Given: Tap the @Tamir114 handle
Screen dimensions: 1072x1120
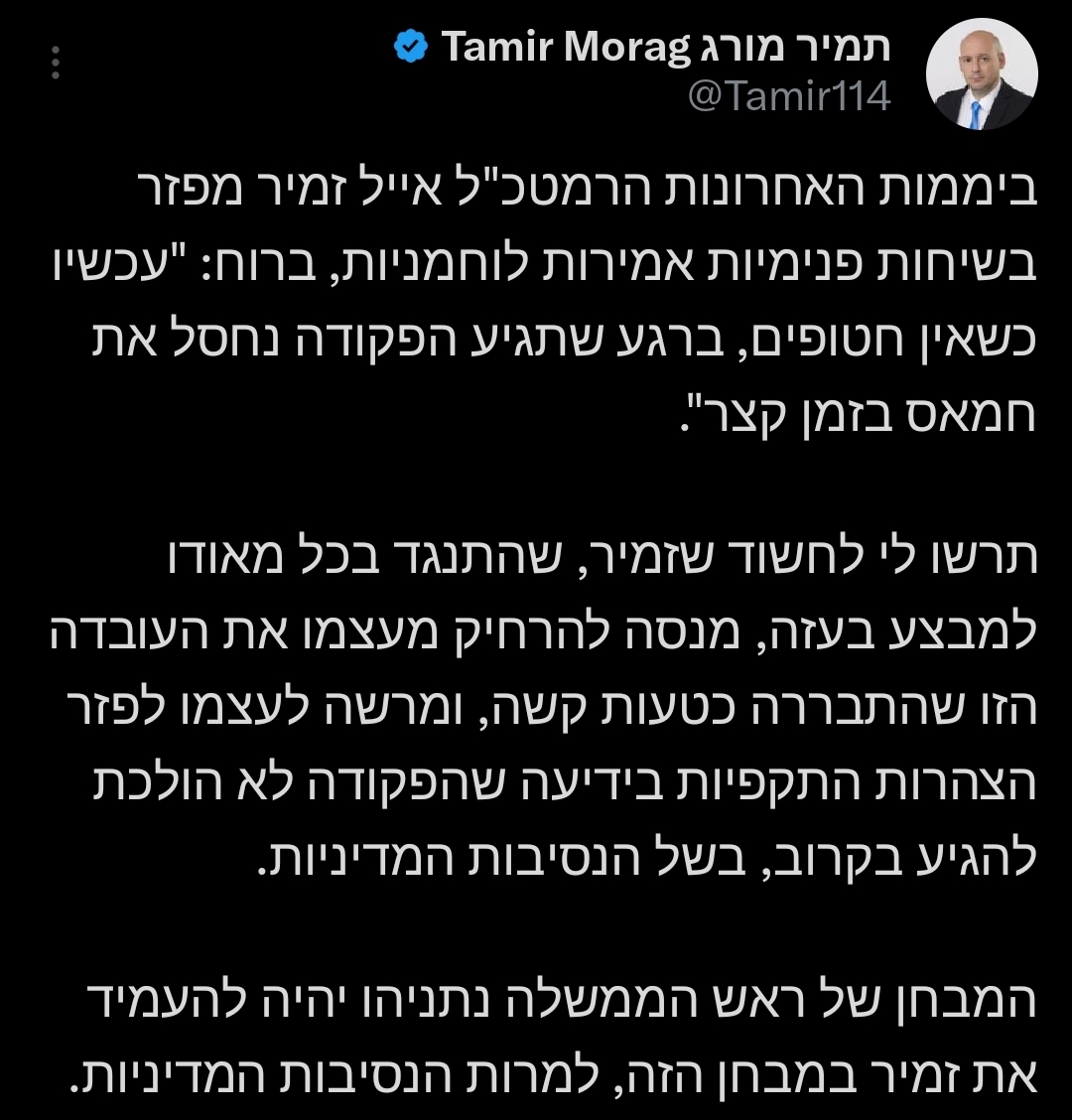Looking at the screenshot, I should 789,97.
